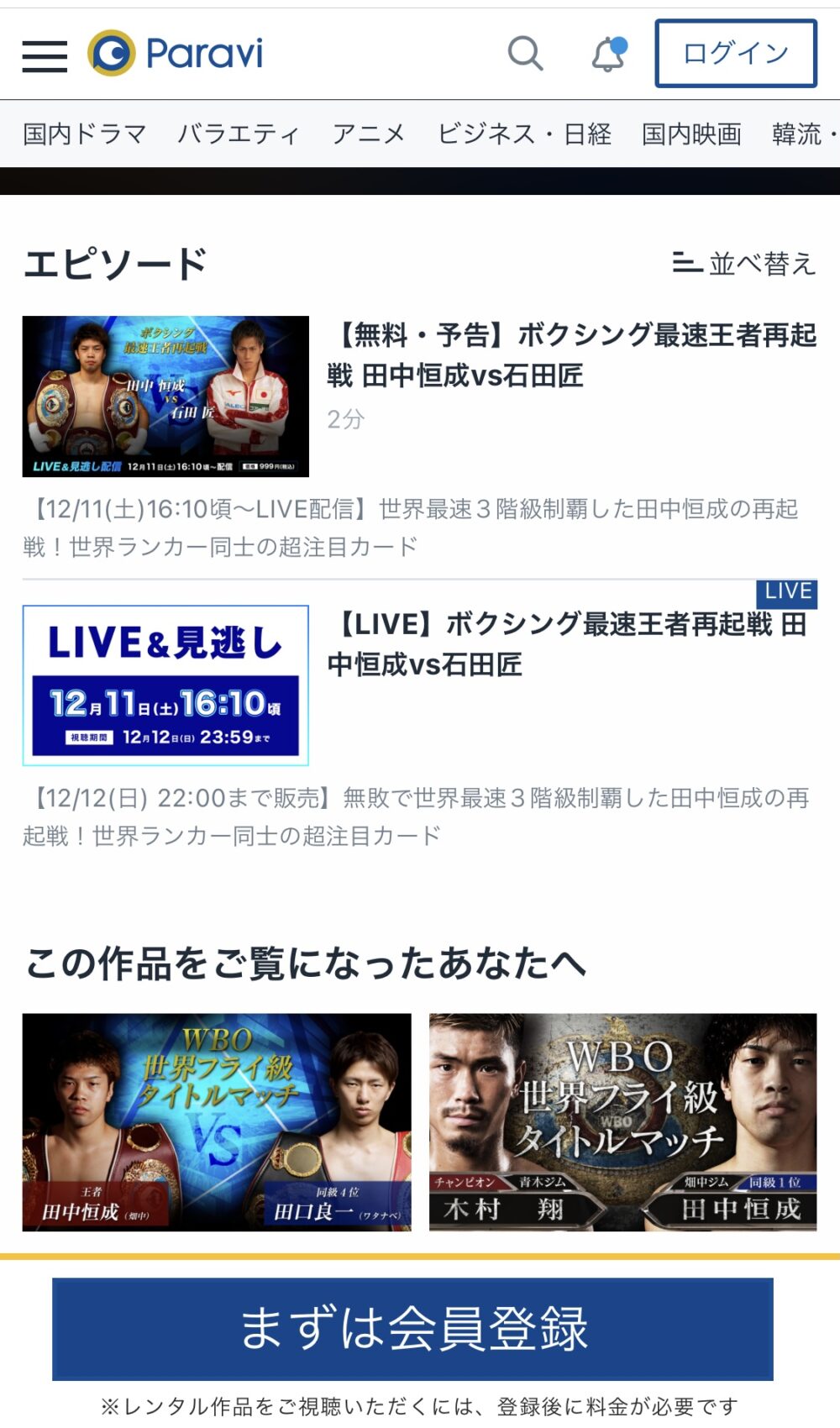Screen dimensions: 840x1428
Task: Select the アニメ category
Action: coord(368,134)
